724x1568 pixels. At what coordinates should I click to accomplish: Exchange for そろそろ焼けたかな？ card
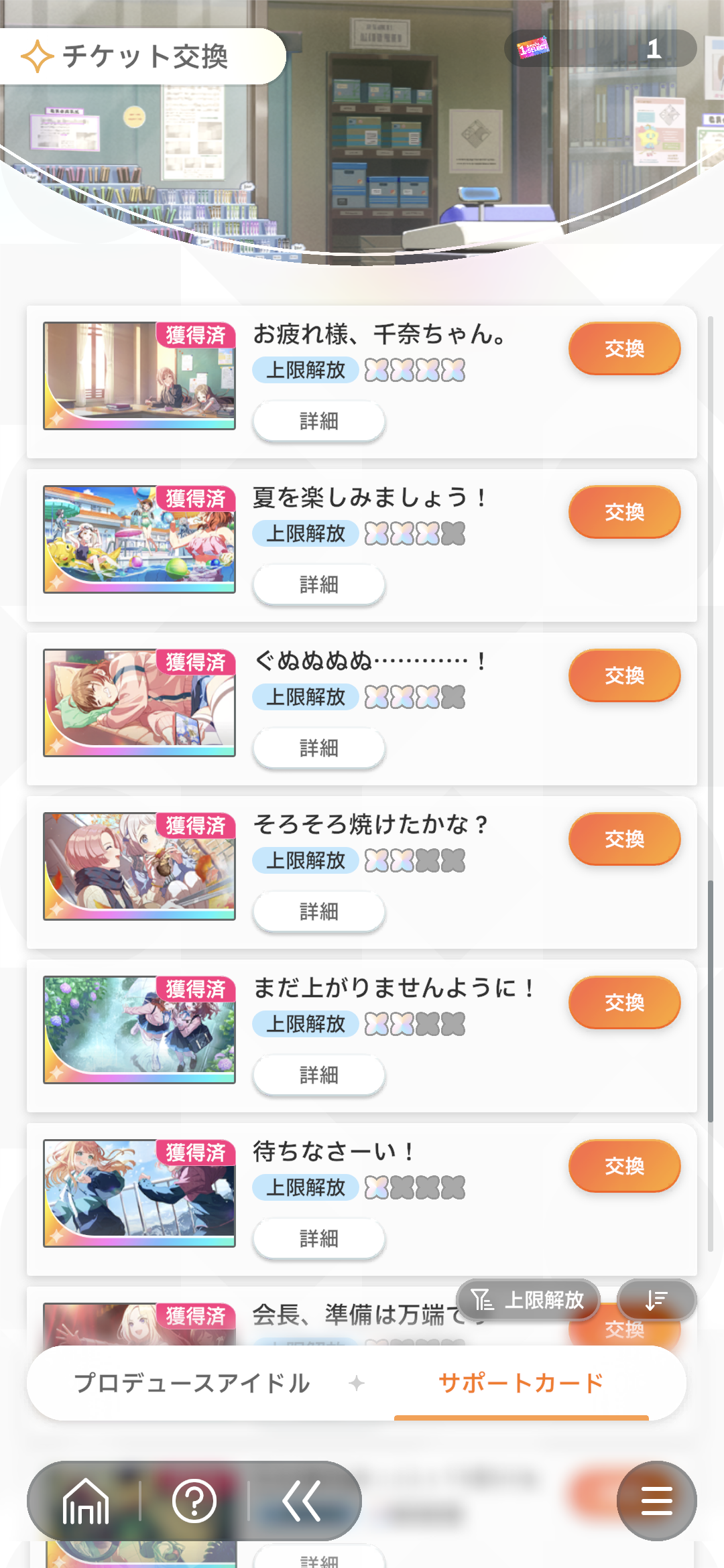[x=624, y=839]
